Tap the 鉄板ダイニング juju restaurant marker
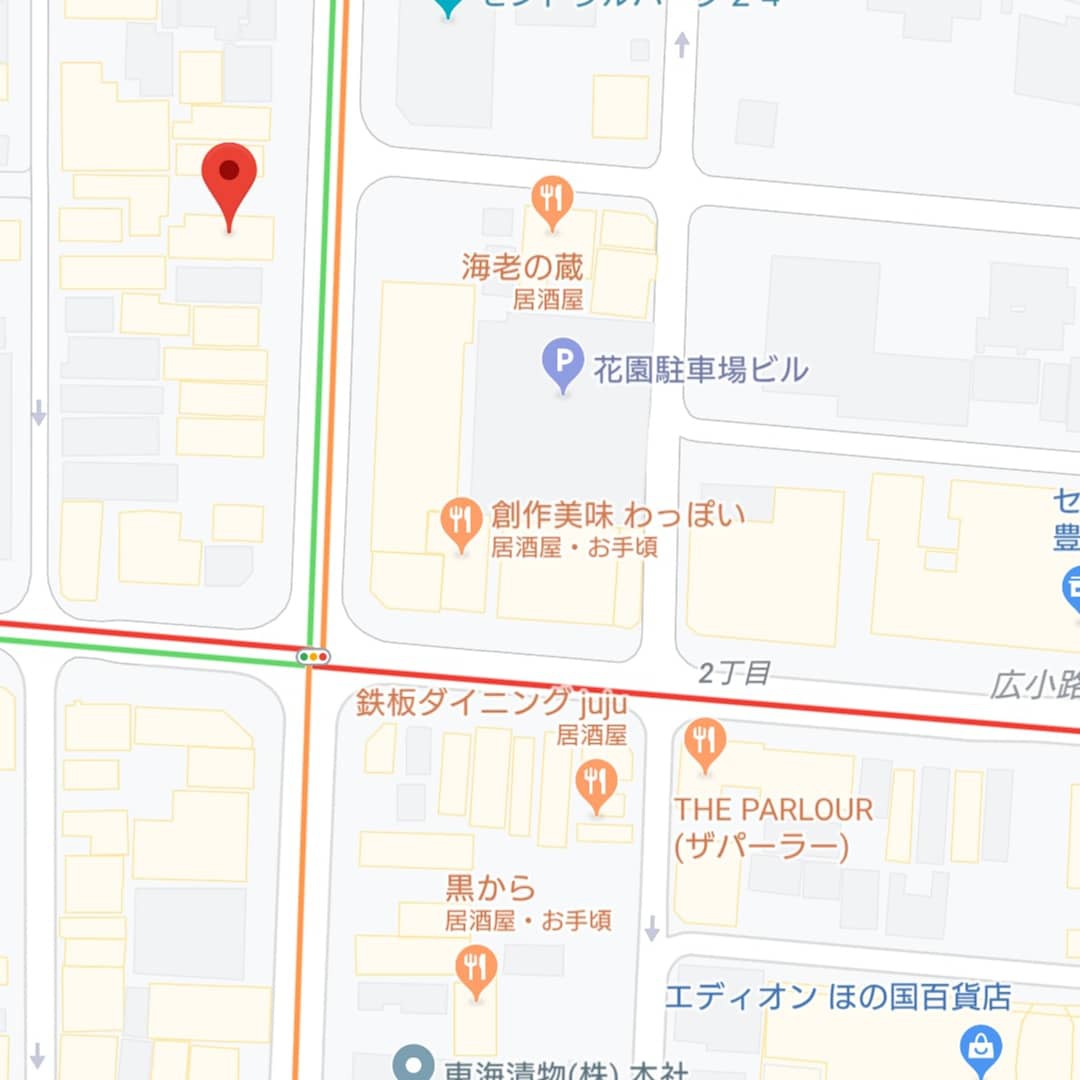1080x1080 pixels. 597,783
